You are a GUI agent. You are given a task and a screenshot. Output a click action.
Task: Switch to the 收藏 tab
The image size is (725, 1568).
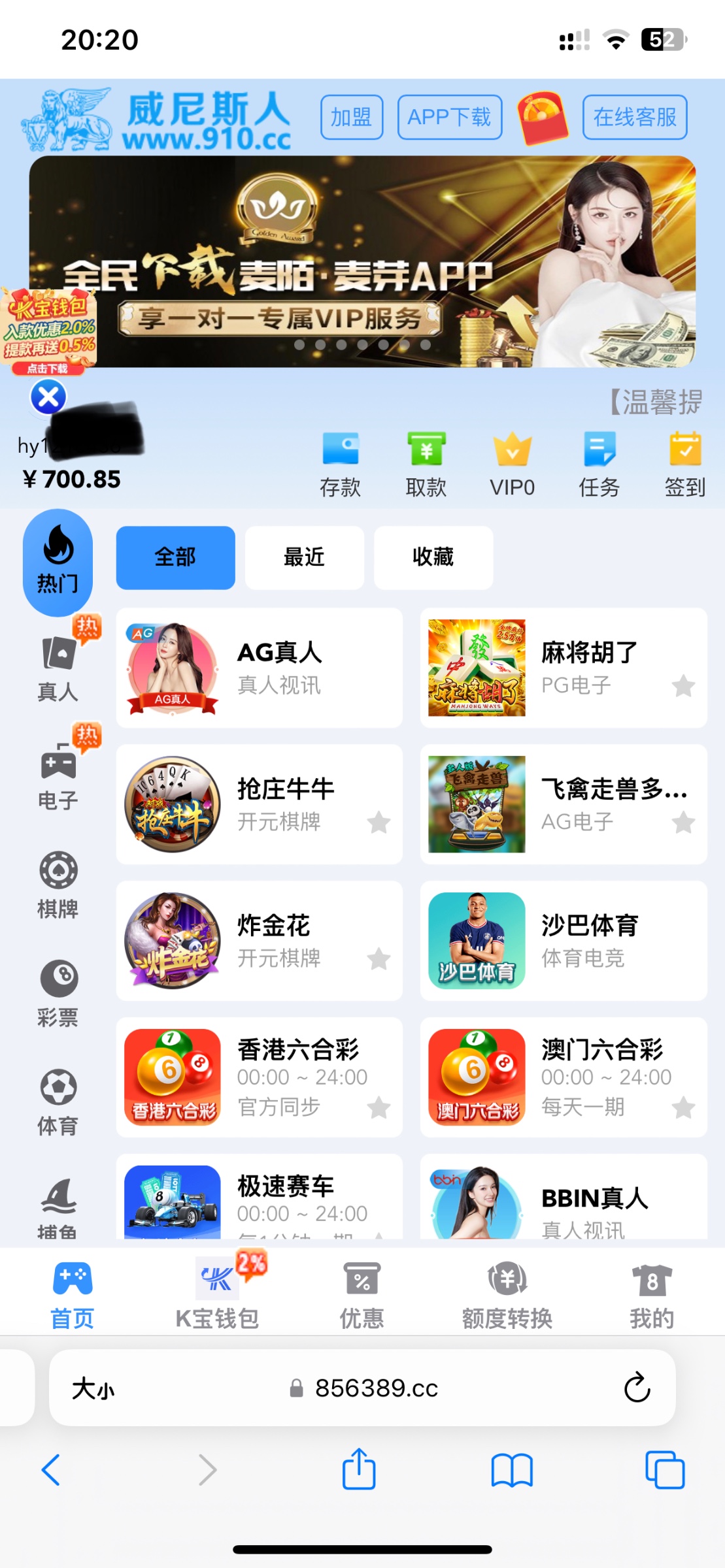(x=433, y=557)
